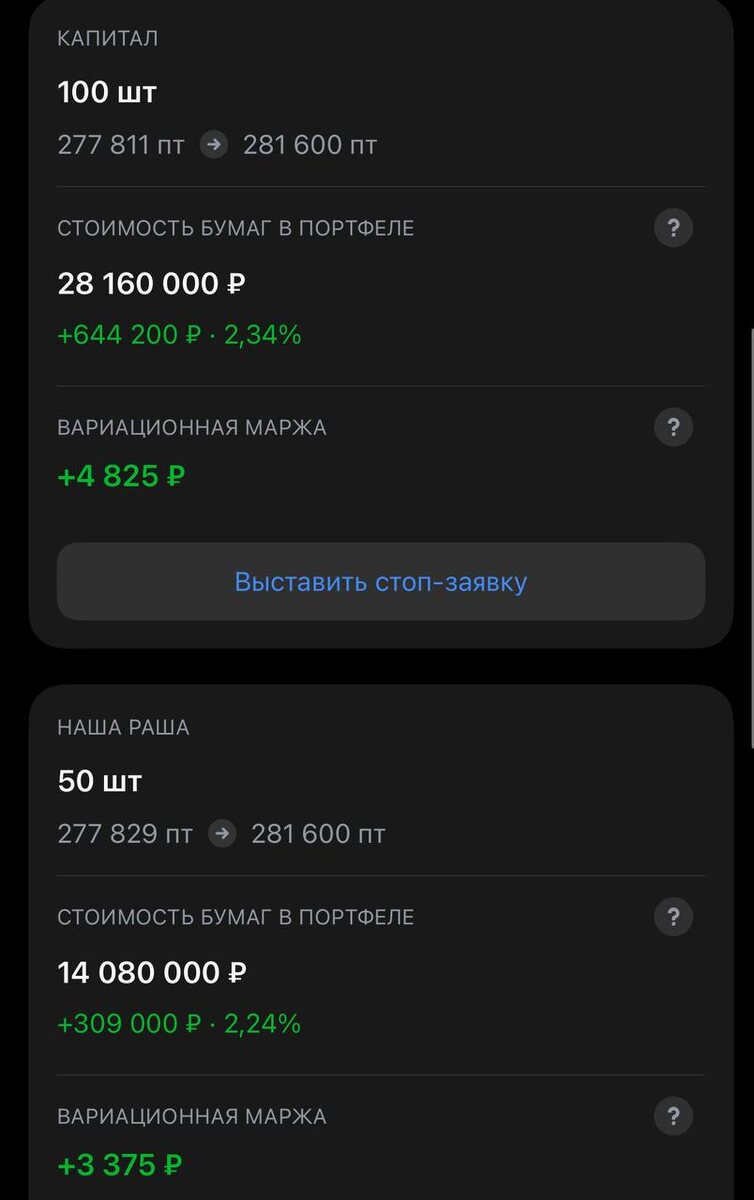Show the Вариационная маржа hint in the Наша Раша card
Viewport: 754px width, 1200px height.
click(x=673, y=1116)
